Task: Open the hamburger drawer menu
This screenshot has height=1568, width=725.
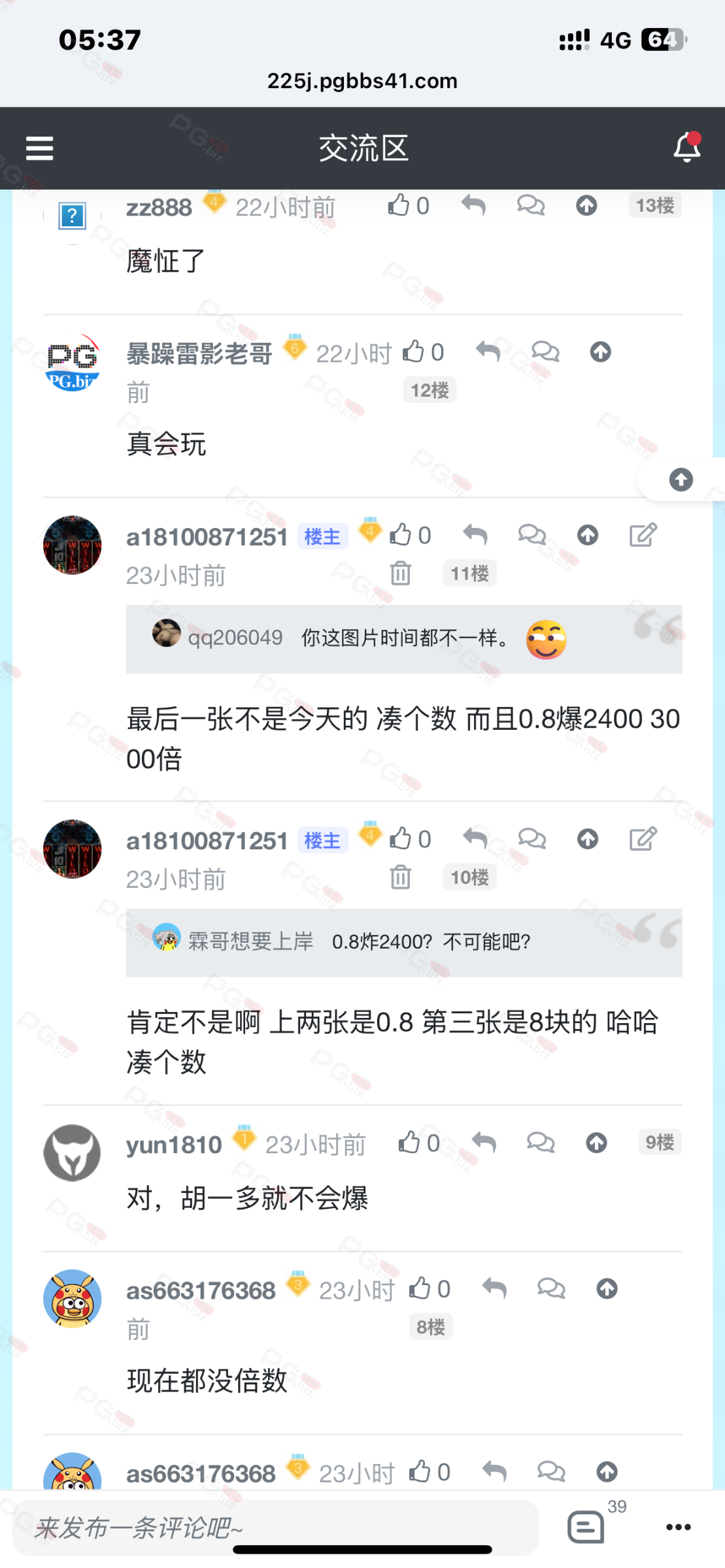Action: (x=39, y=148)
